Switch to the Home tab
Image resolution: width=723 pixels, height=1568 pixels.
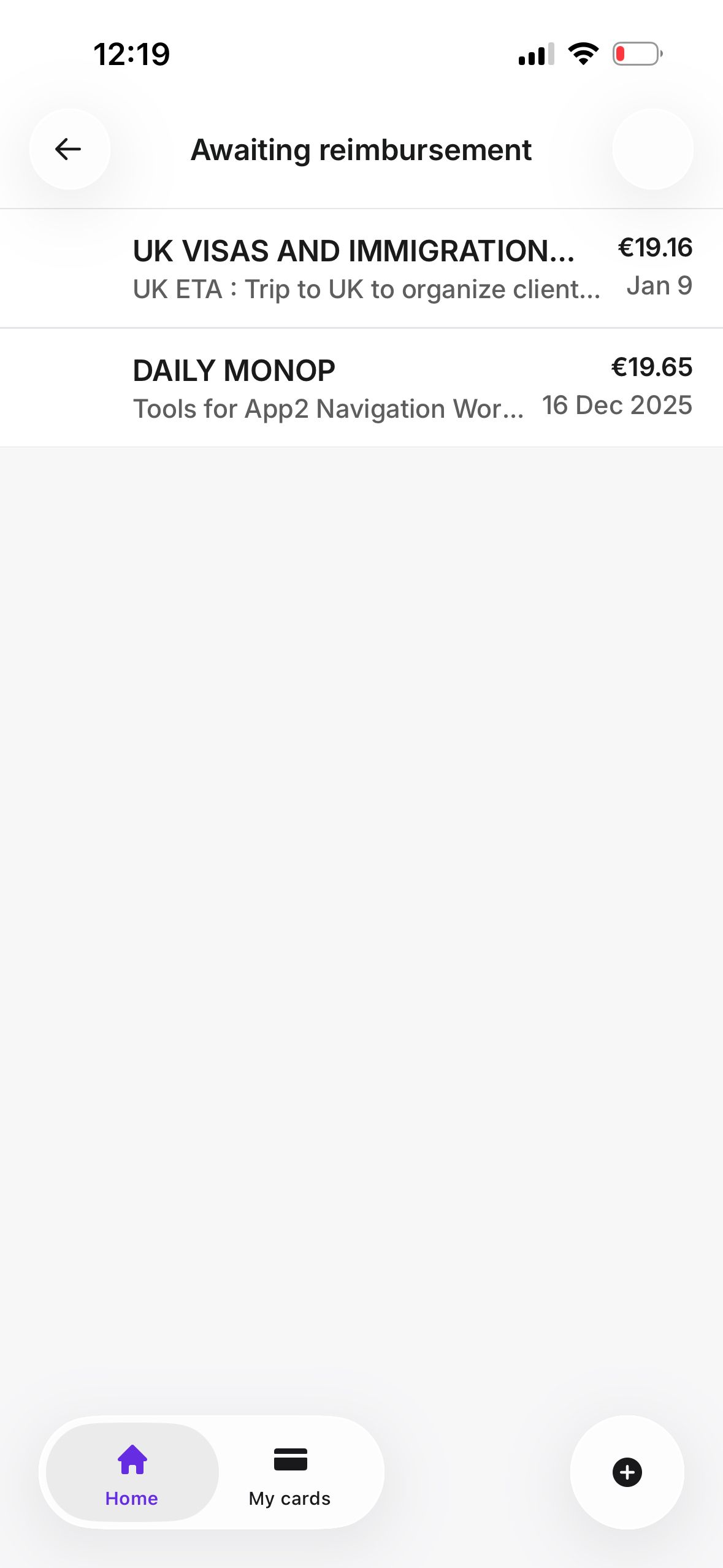131,1478
